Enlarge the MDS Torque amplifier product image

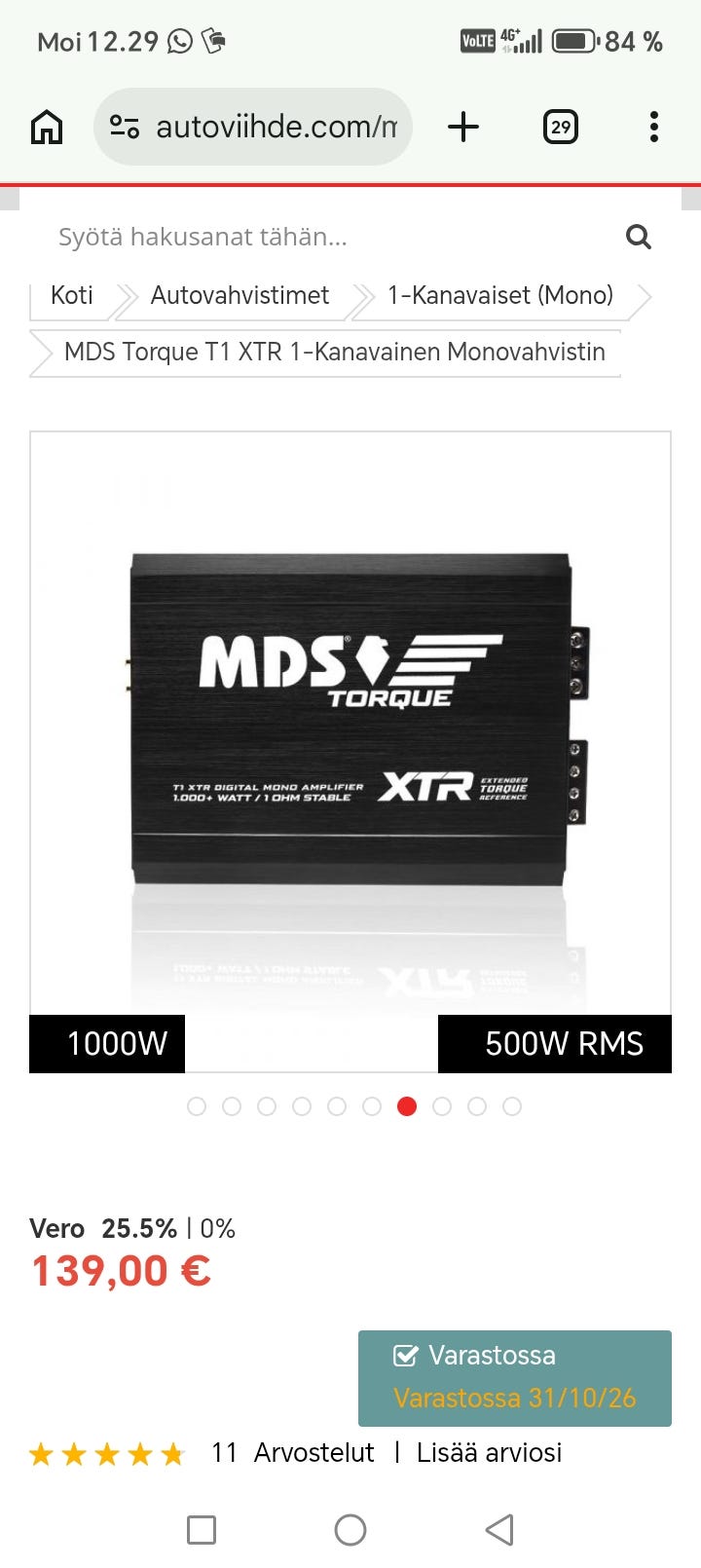(350, 723)
